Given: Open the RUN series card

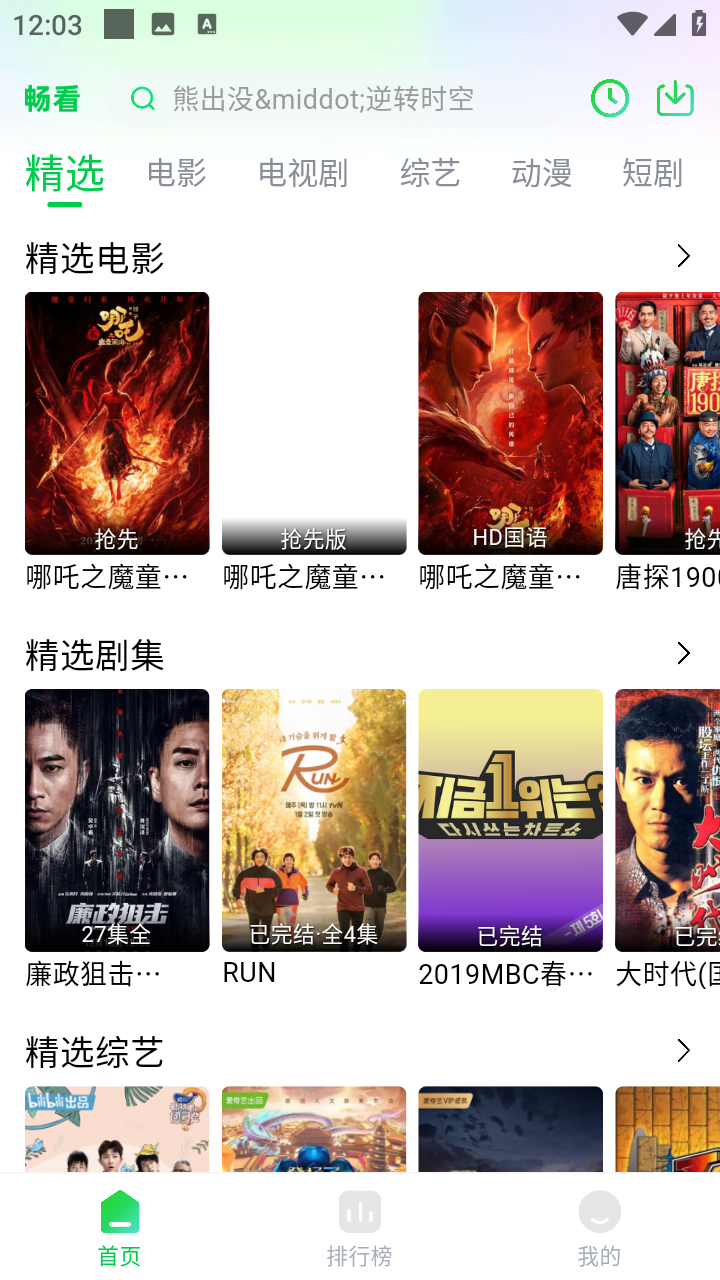Looking at the screenshot, I should click(314, 820).
